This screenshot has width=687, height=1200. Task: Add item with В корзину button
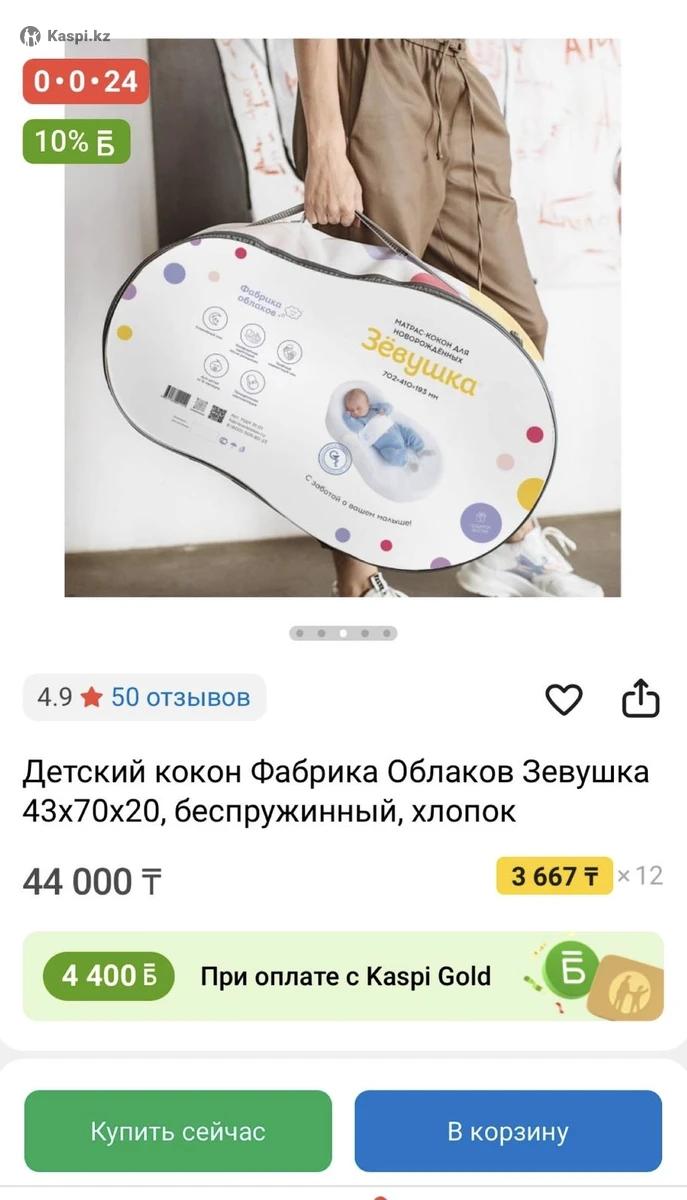pos(508,1131)
